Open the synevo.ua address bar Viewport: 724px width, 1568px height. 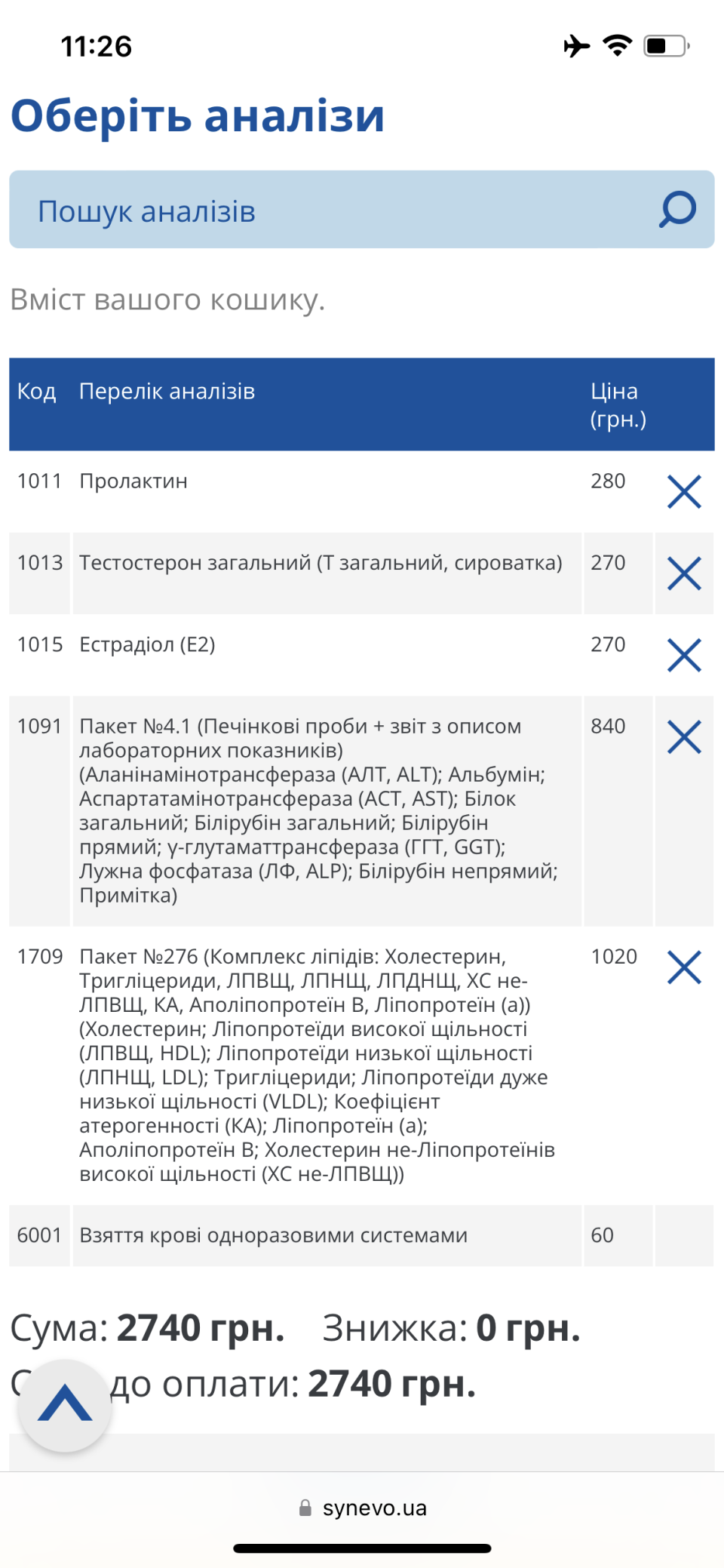click(363, 1508)
